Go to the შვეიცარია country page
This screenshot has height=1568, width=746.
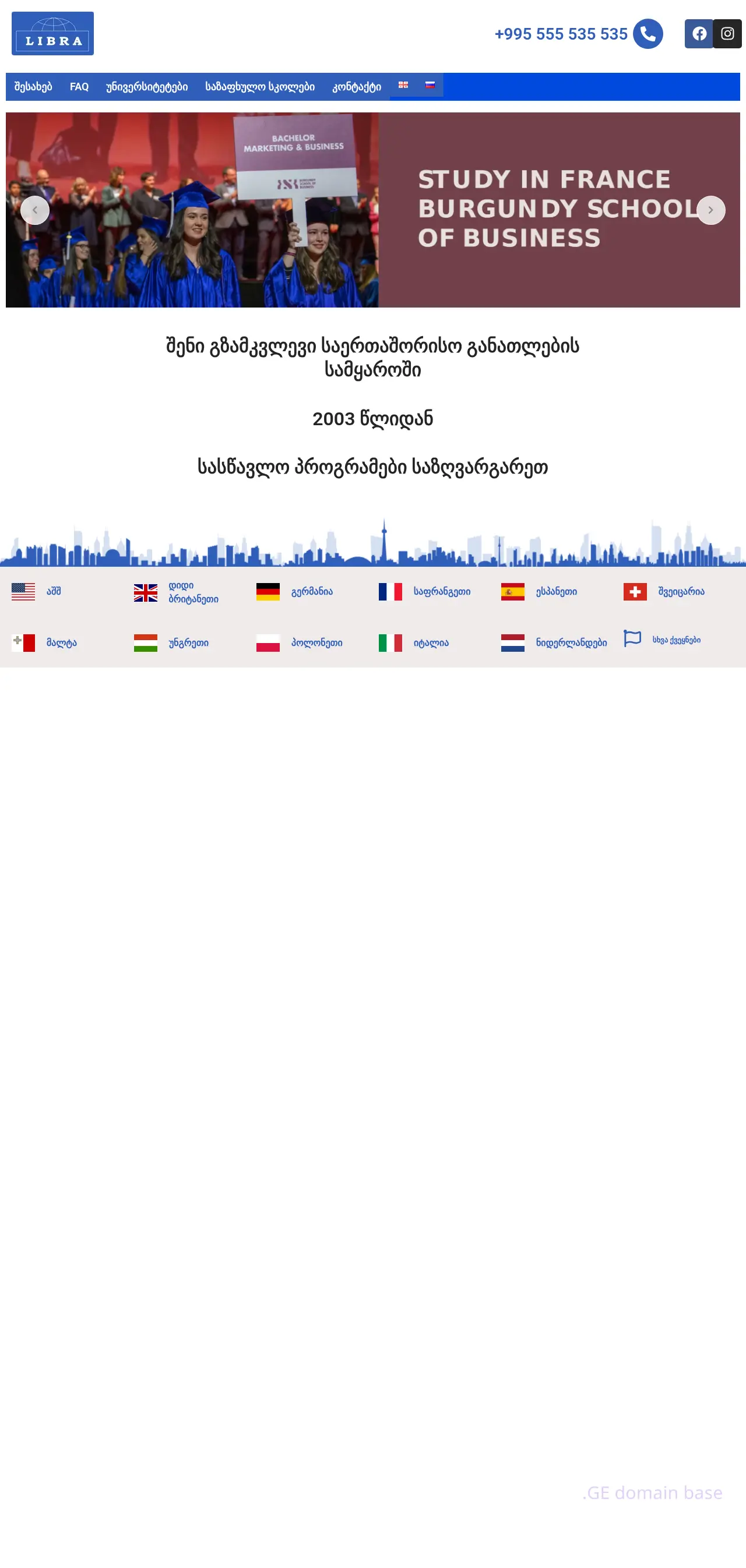point(681,592)
